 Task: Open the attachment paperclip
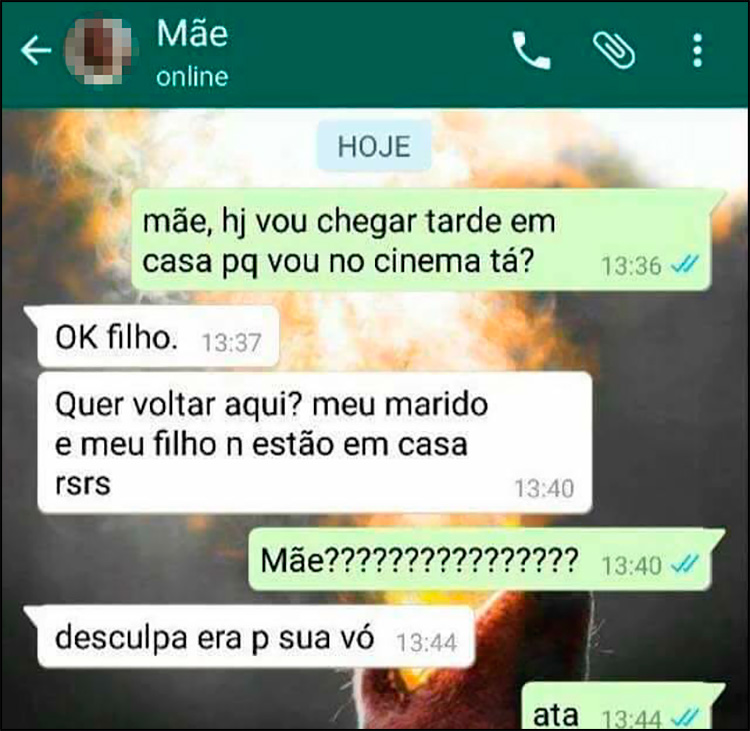[x=612, y=51]
